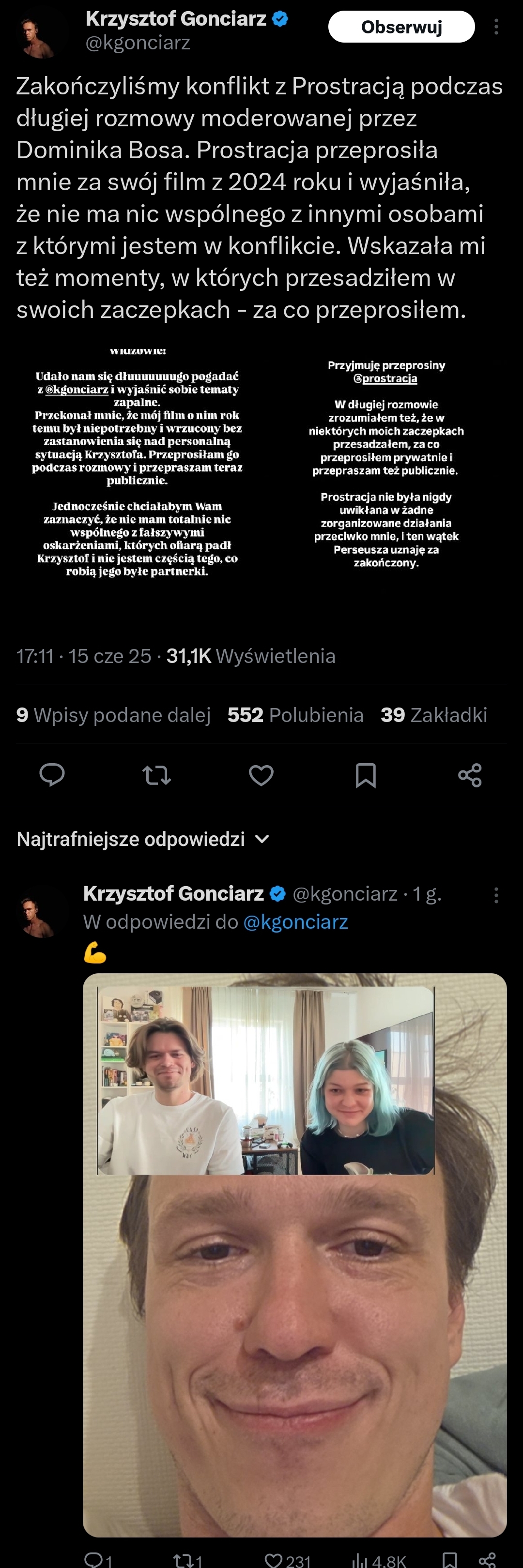Reply to the main post
Viewport: 523px width, 1568px height.
[52, 775]
